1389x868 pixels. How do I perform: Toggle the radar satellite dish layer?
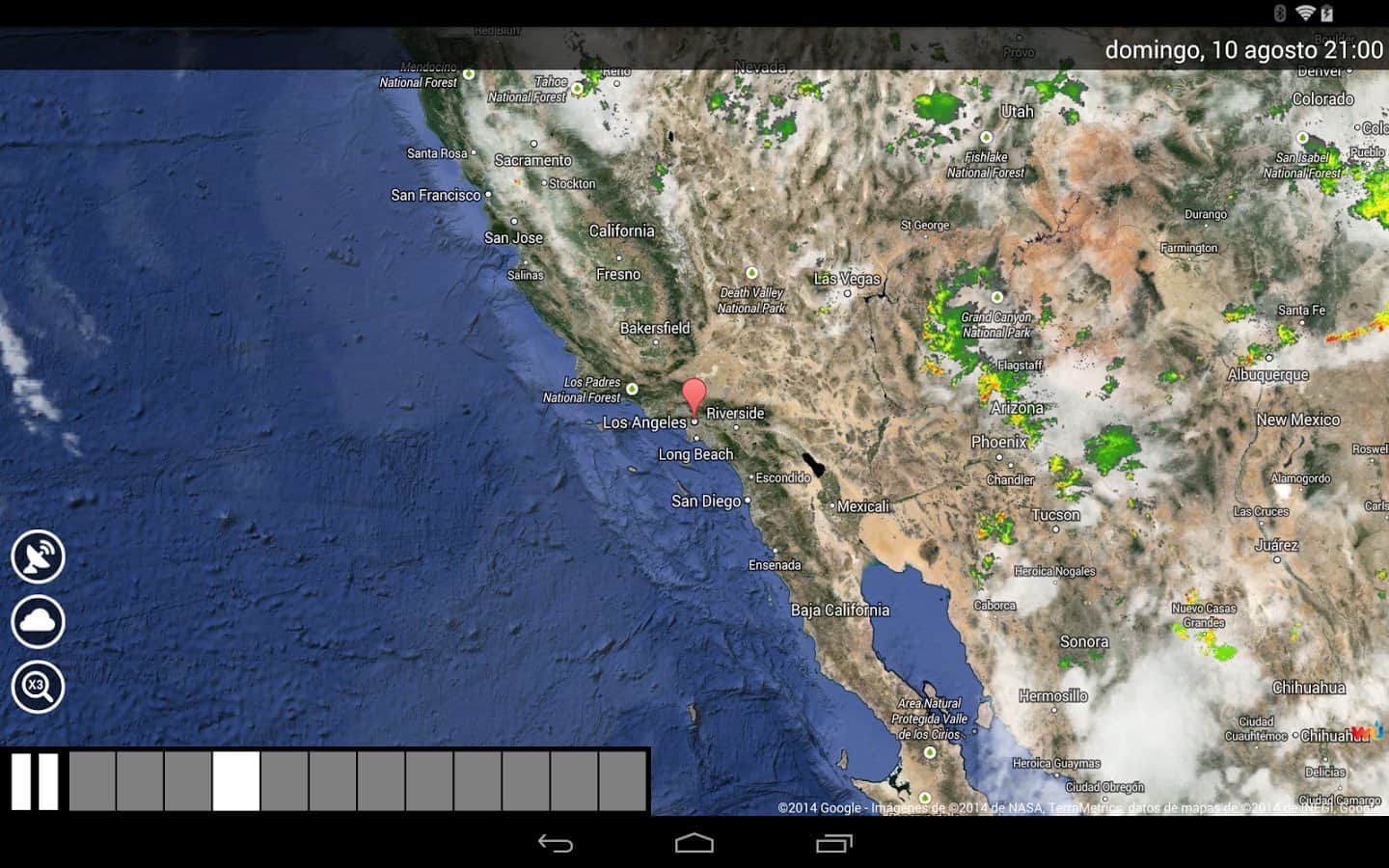pyautogui.click(x=38, y=556)
